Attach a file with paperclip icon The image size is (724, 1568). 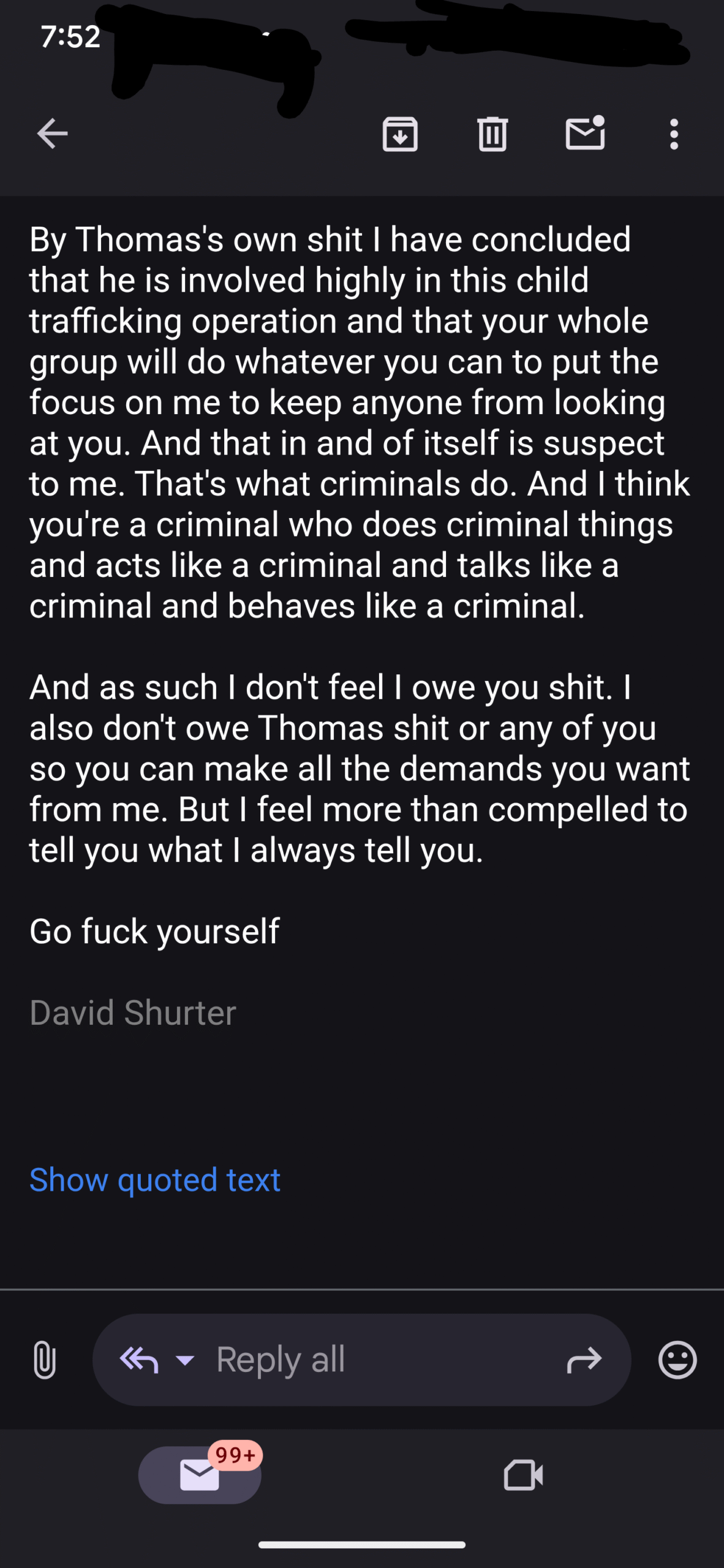(44, 1360)
